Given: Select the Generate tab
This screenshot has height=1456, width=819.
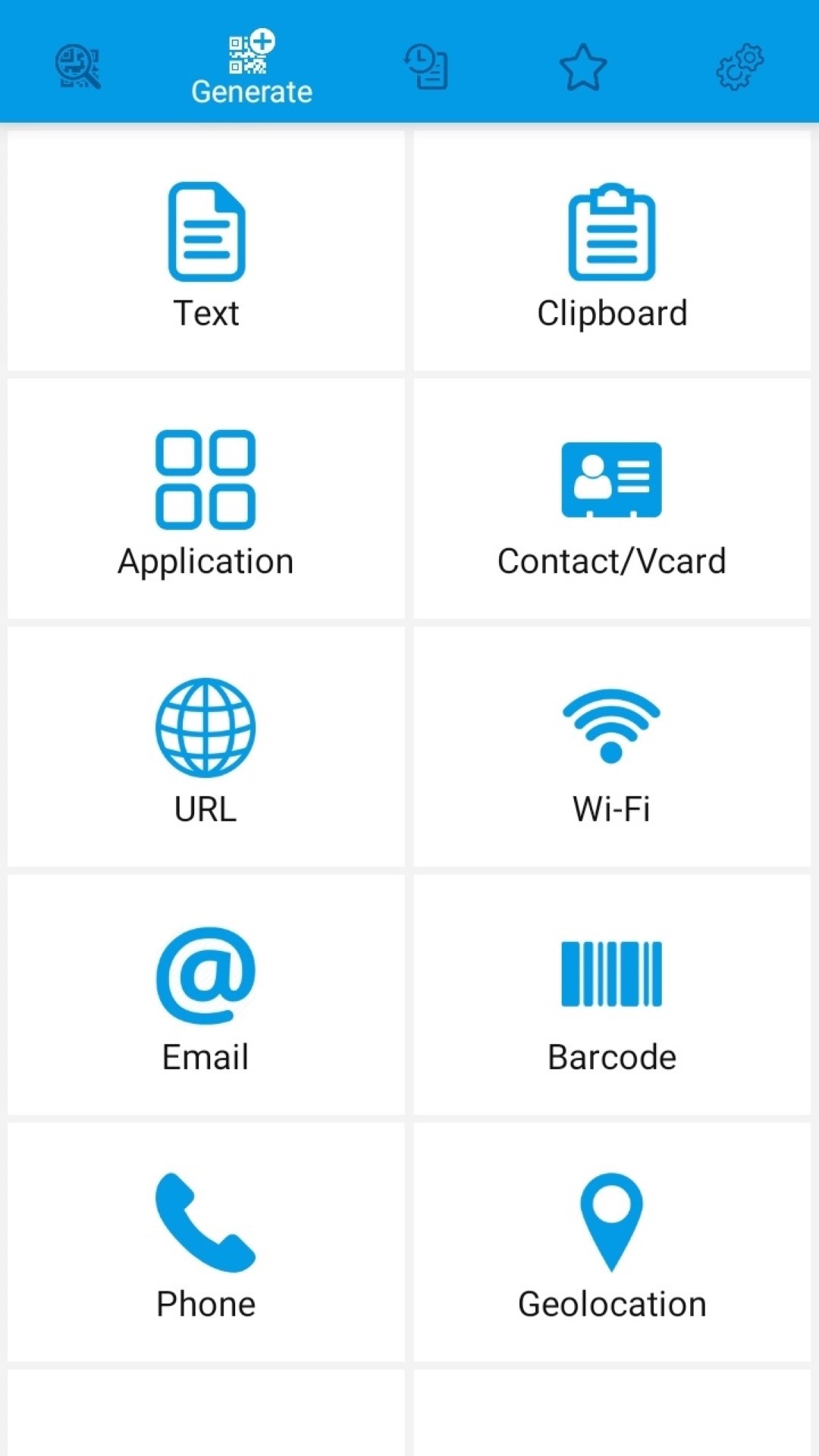Looking at the screenshot, I should 252,68.
